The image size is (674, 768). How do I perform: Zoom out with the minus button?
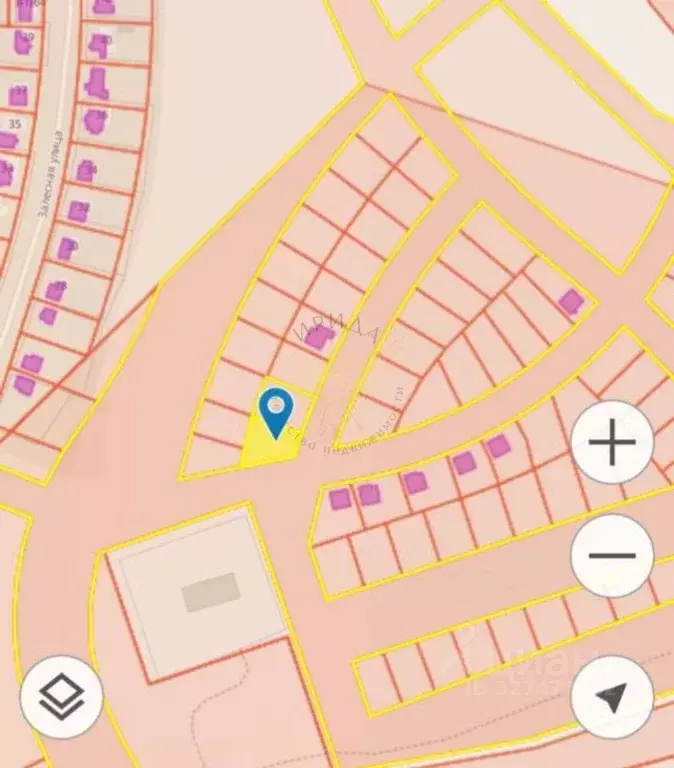pyautogui.click(x=612, y=556)
